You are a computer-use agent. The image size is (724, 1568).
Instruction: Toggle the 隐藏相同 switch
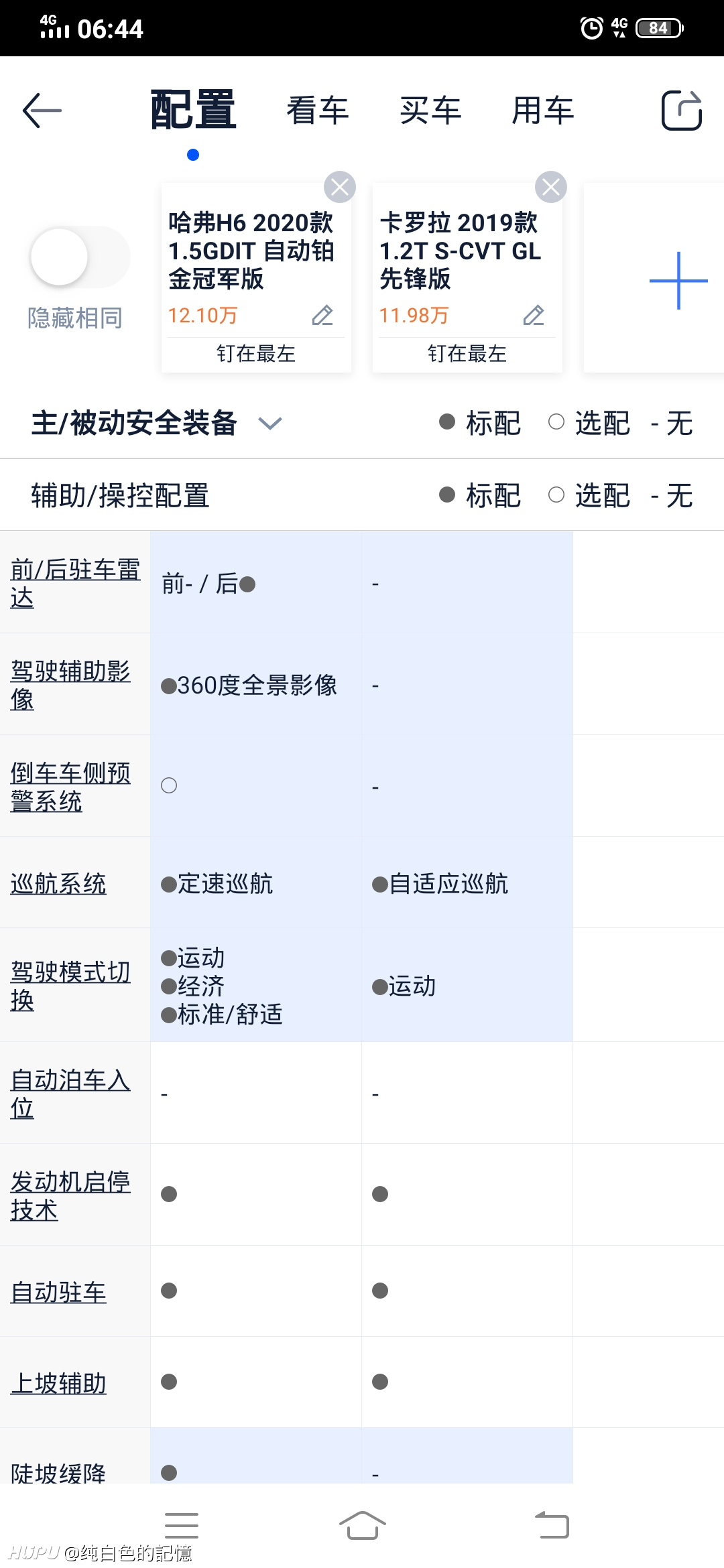(79, 257)
